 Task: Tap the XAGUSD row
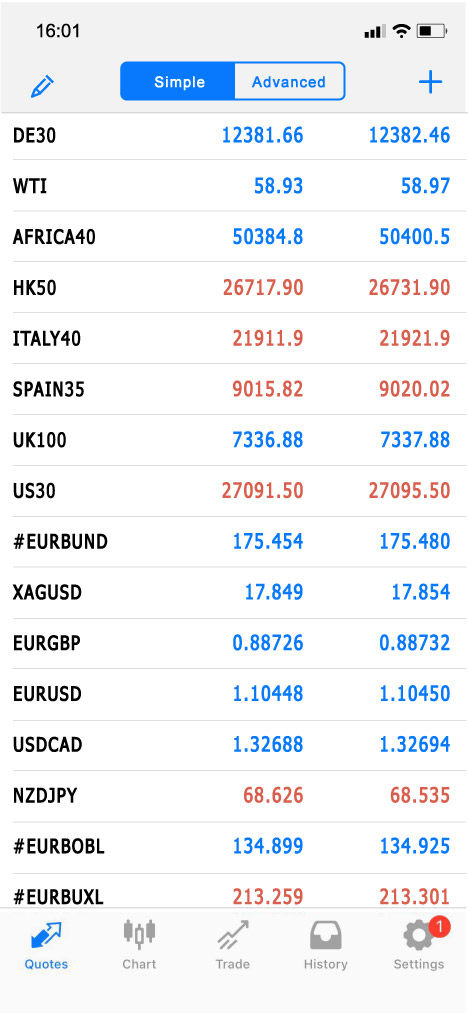pyautogui.click(x=234, y=592)
